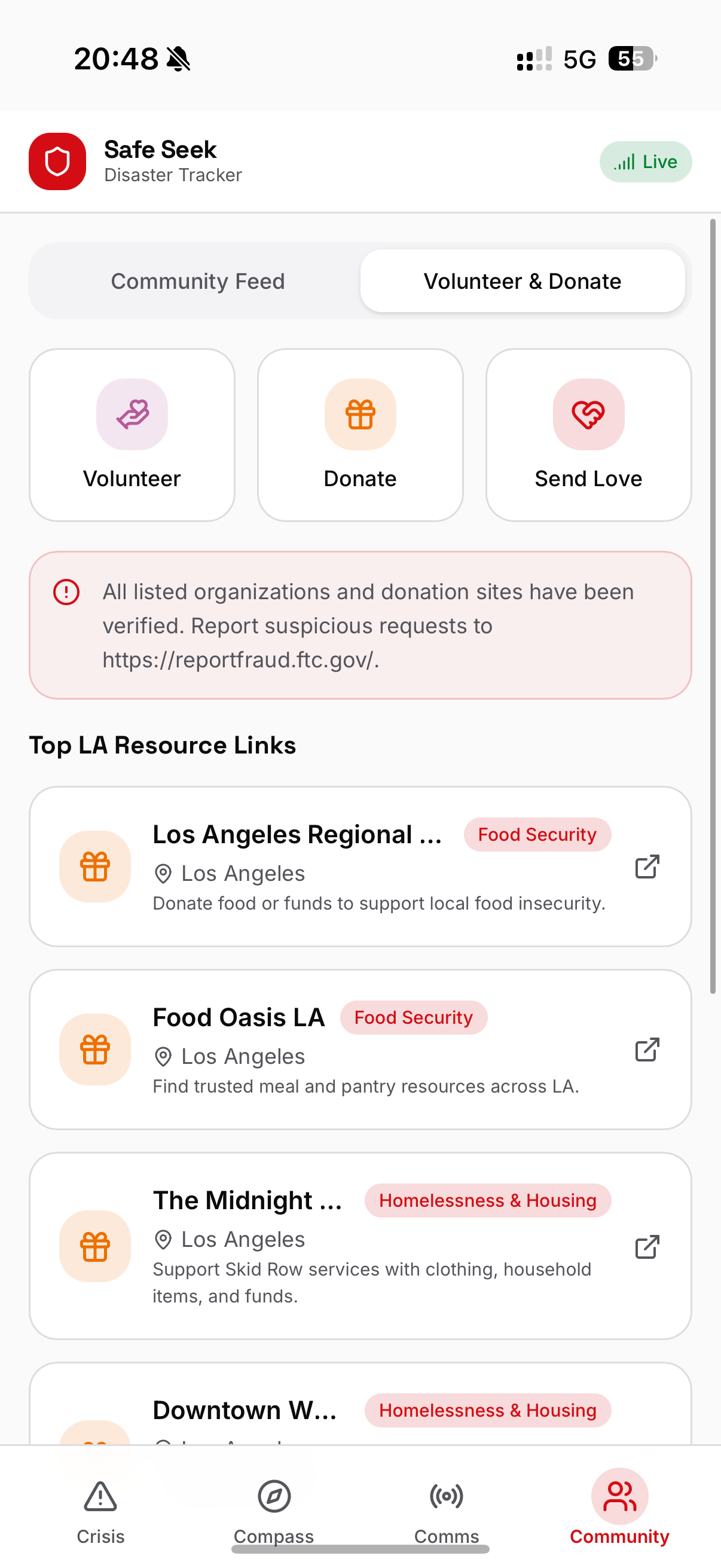
Task: Open the Downtown W... resource card
Action: point(359,1410)
